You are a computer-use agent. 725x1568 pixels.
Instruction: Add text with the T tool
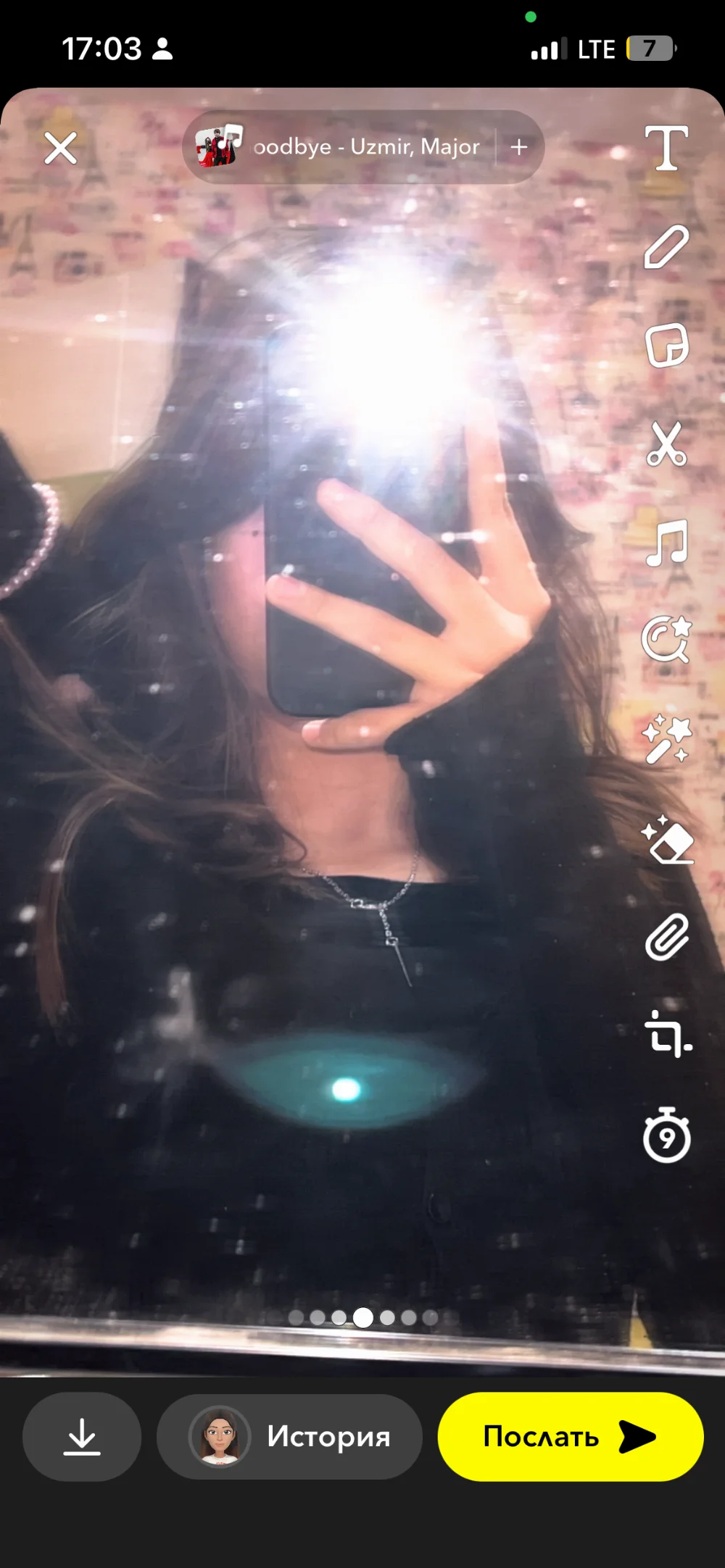(x=666, y=148)
